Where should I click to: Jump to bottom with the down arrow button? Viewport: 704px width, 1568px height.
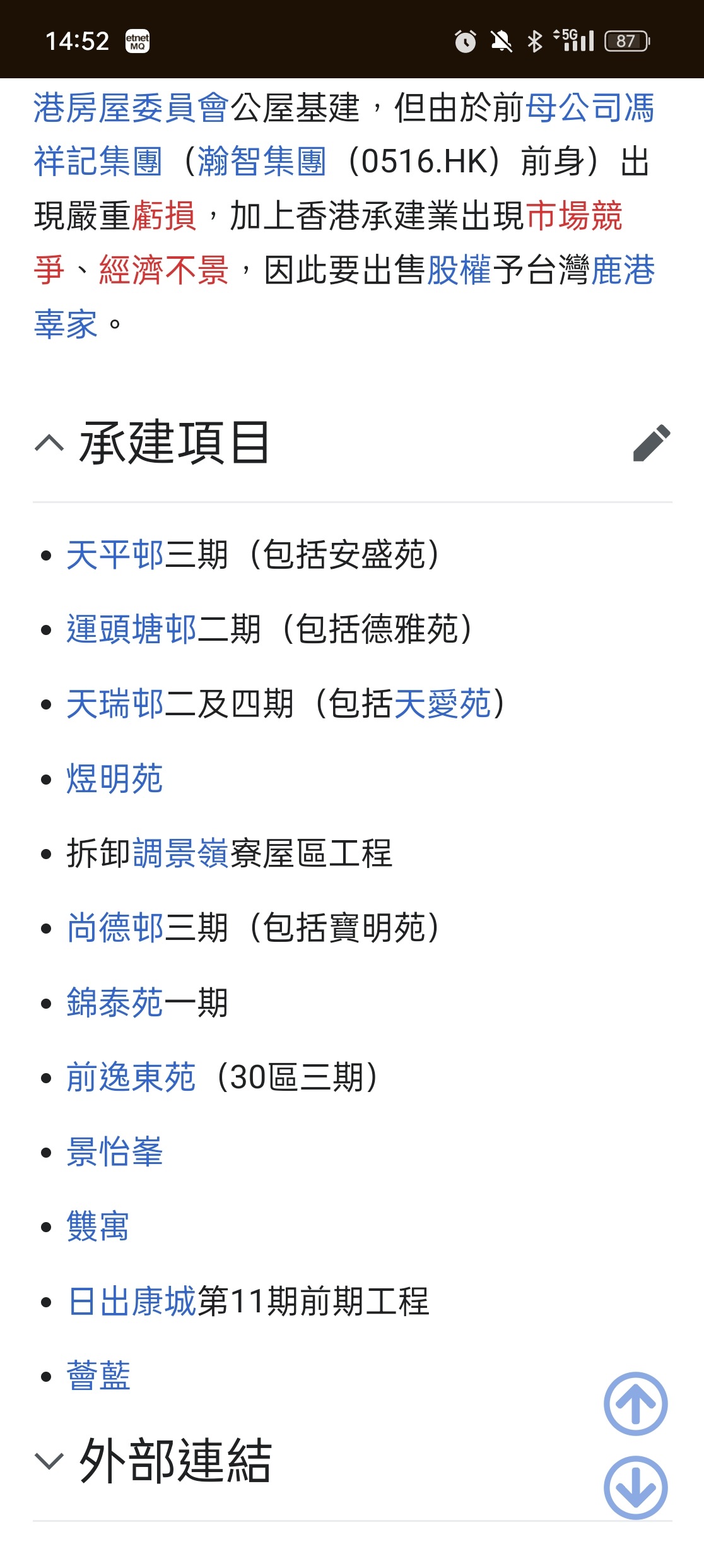tap(635, 1487)
